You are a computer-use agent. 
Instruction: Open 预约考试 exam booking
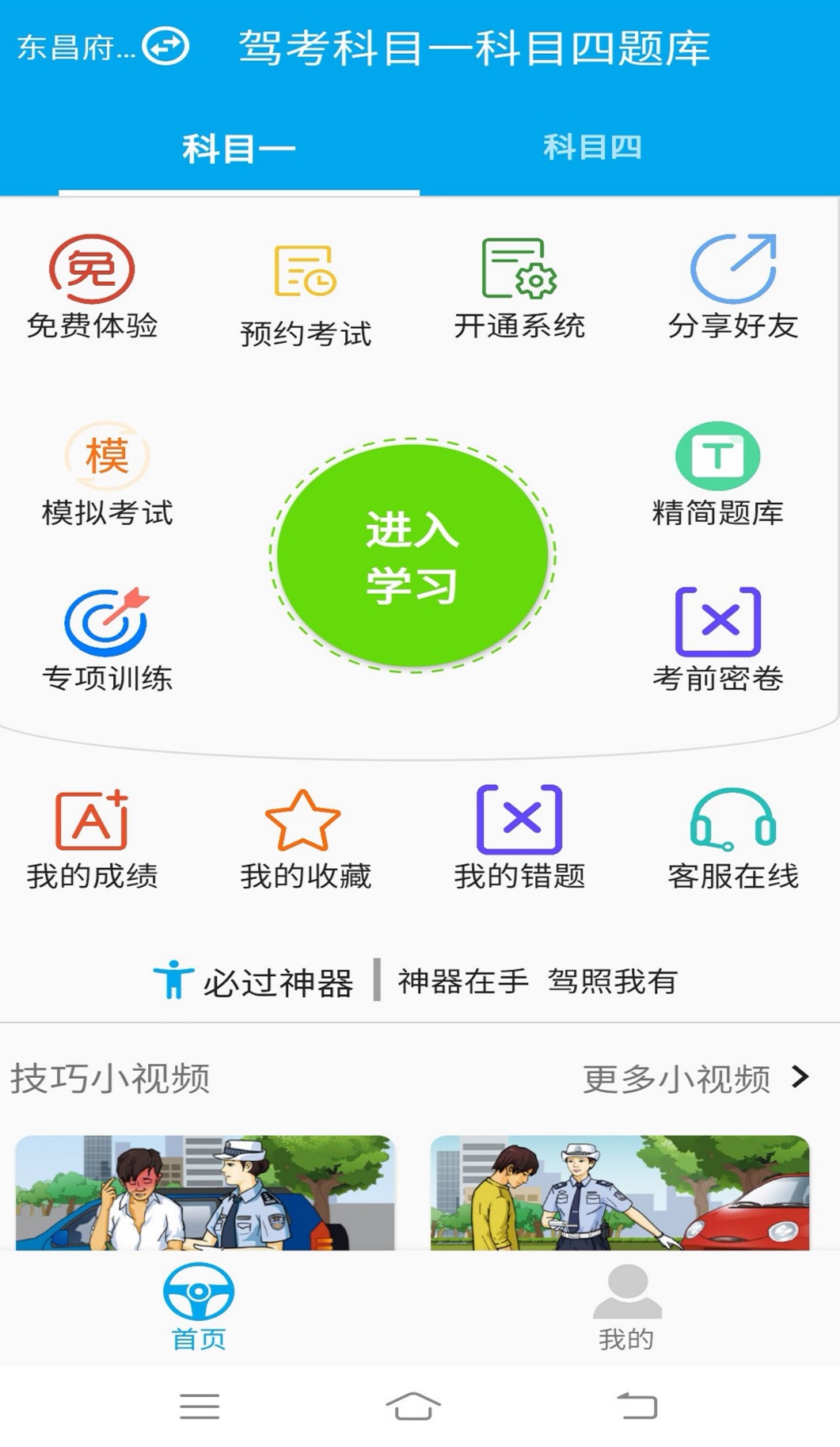(x=306, y=295)
